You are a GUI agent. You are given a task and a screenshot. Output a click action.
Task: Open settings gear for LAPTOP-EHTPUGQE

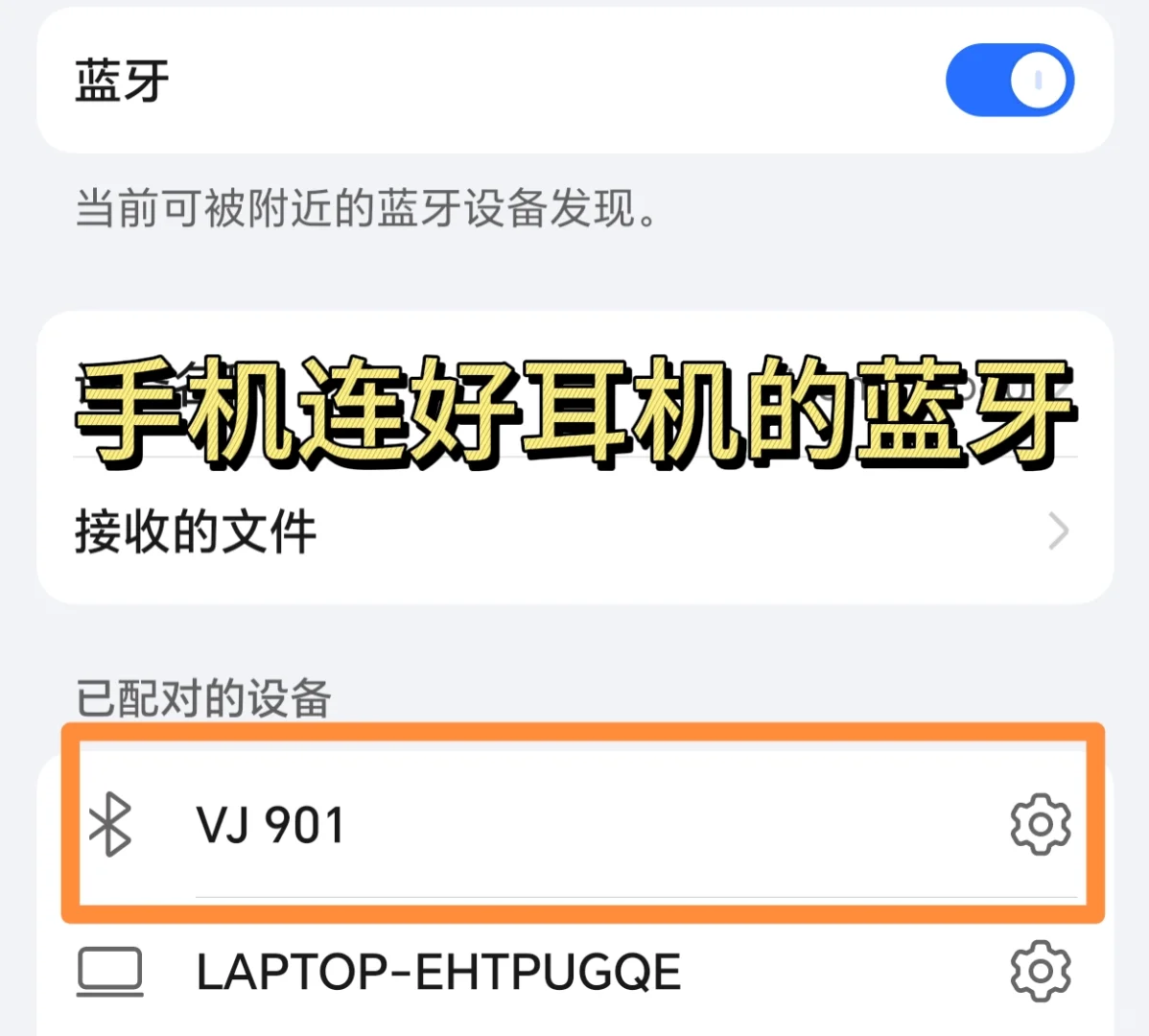coord(1040,971)
